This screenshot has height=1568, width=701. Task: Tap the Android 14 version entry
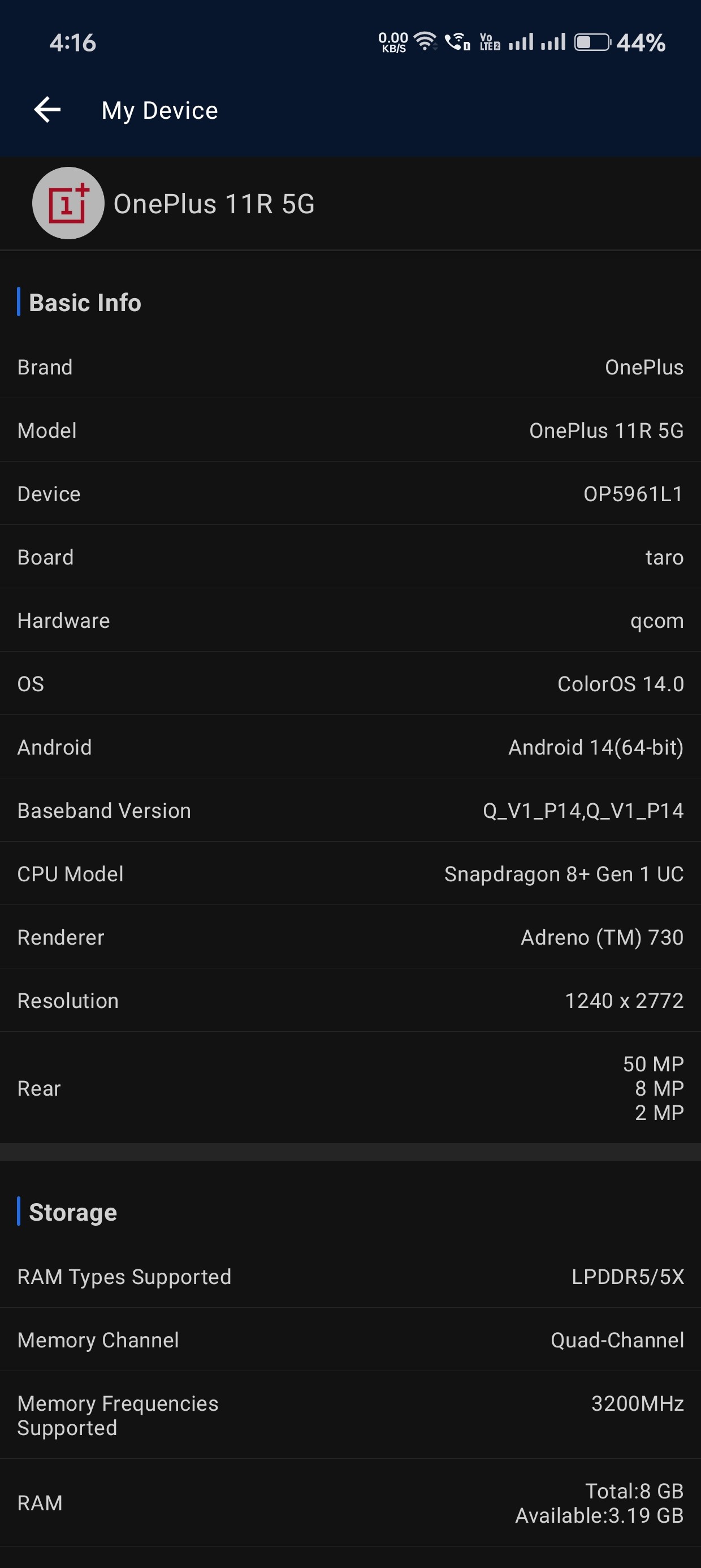350,747
